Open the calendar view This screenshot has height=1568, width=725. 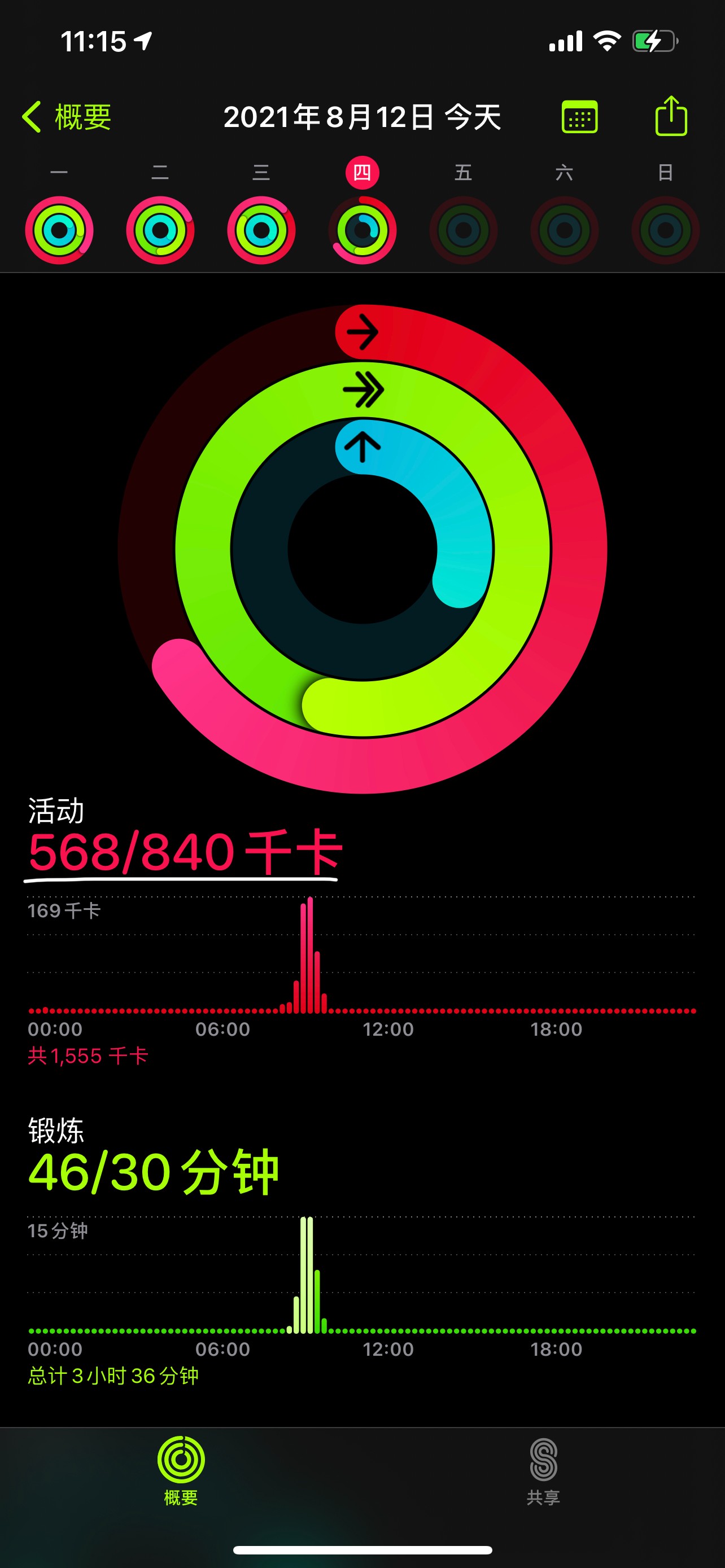coord(579,117)
